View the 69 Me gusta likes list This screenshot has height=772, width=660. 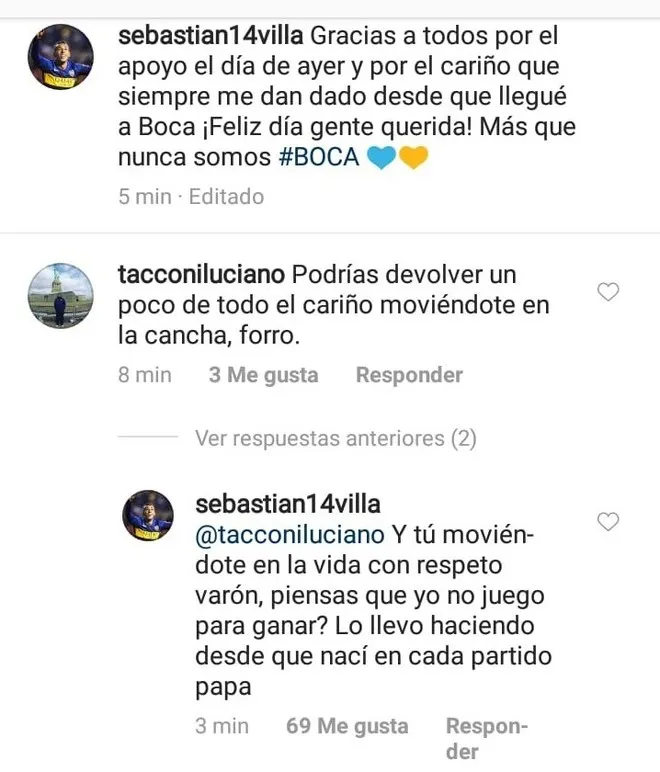(347, 726)
